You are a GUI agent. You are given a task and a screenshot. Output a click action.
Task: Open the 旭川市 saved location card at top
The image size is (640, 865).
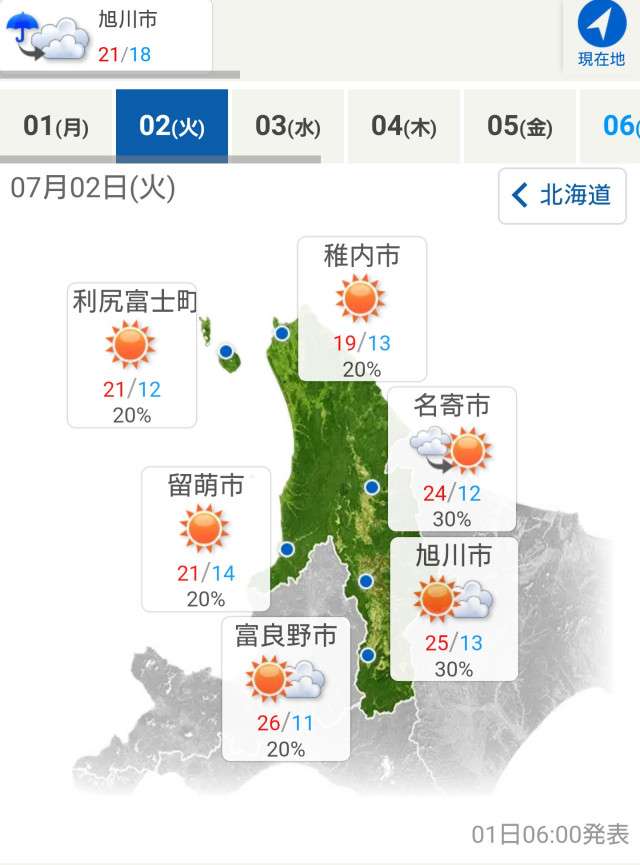tap(105, 36)
